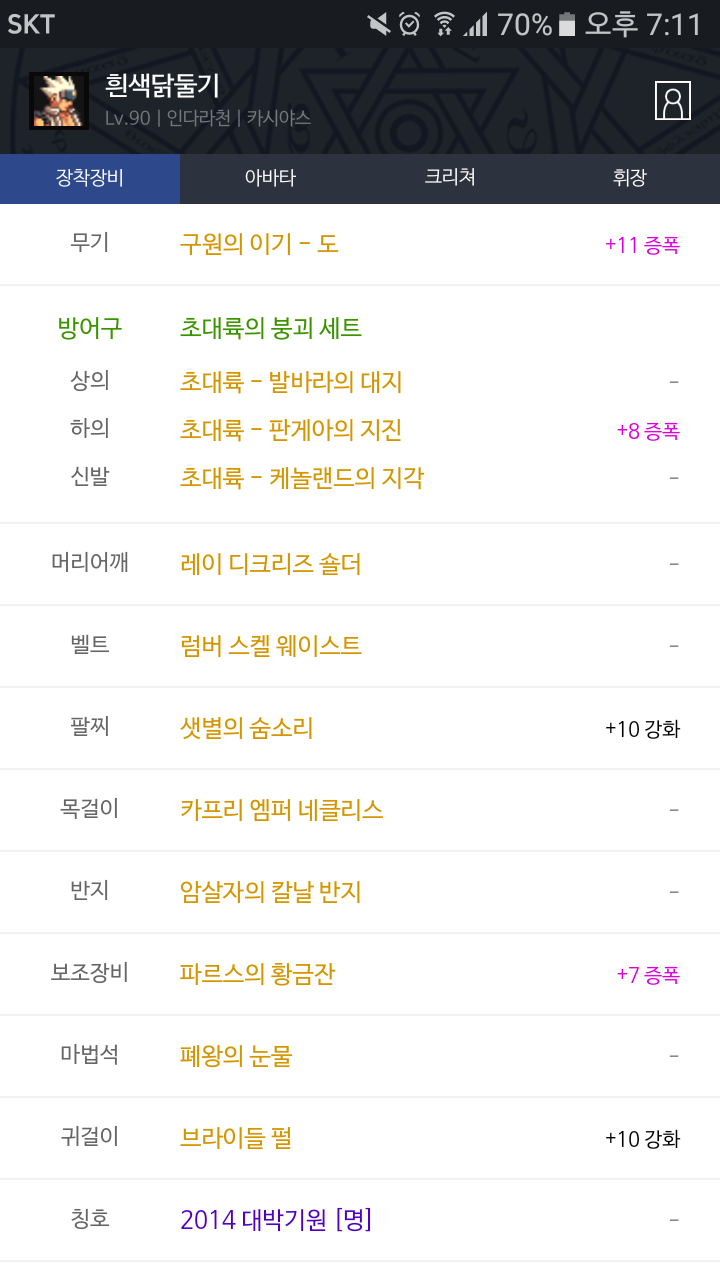Open weapon item 구원의 이기 - 도
720x1280 pixels.
click(259, 243)
